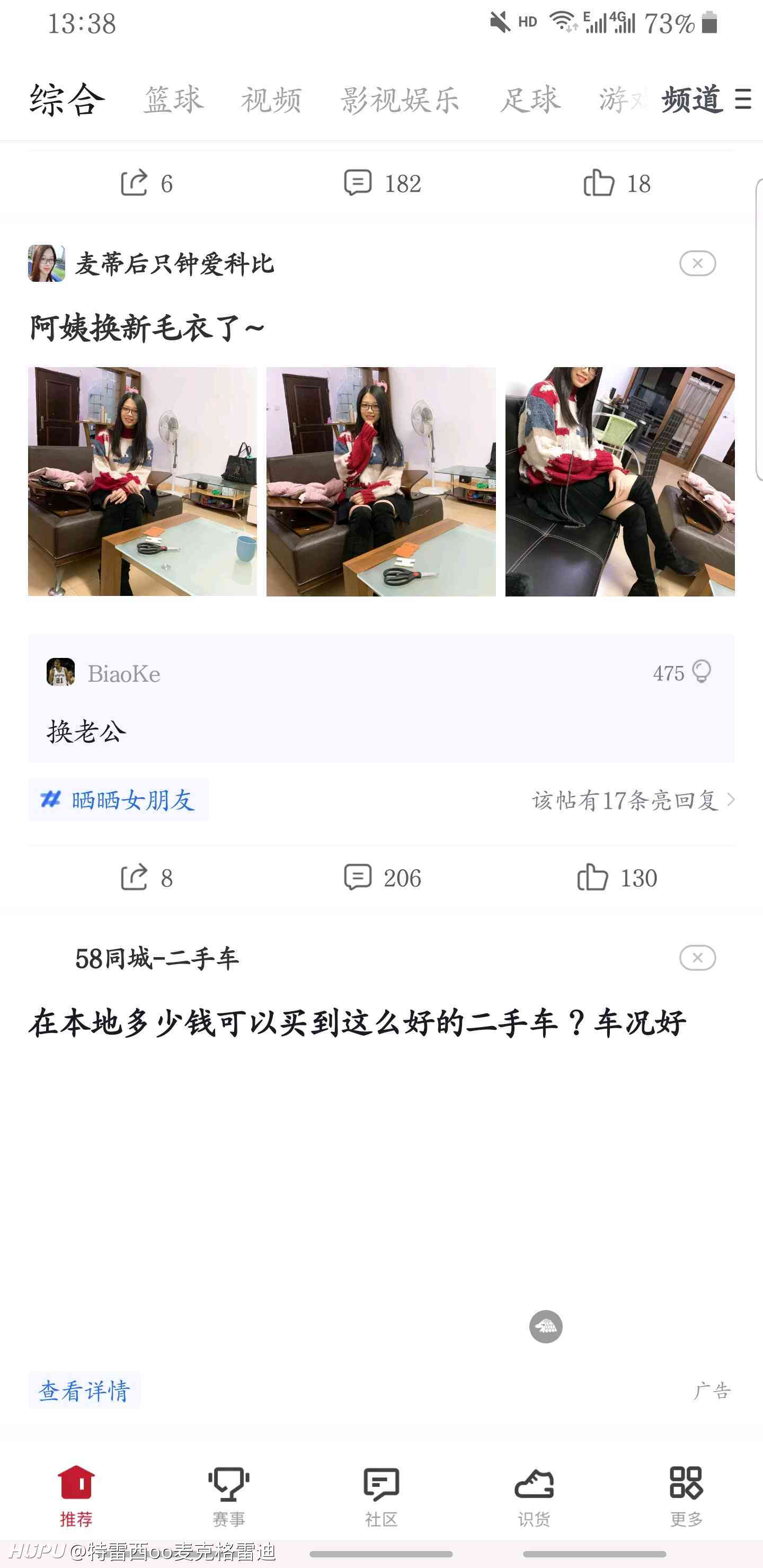
Task: Tap 查看详情 on the ad
Action: click(85, 1391)
